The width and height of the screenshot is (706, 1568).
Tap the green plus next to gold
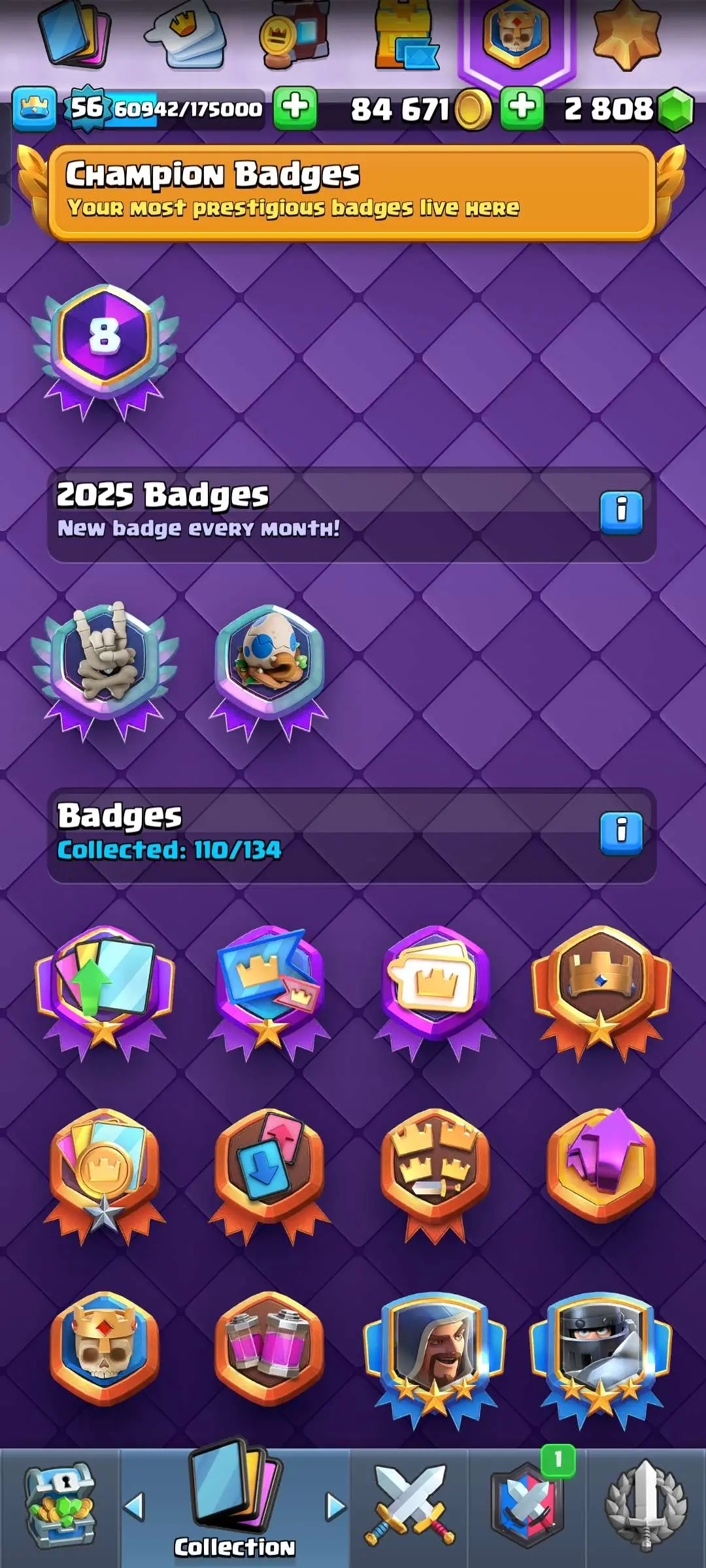[521, 108]
